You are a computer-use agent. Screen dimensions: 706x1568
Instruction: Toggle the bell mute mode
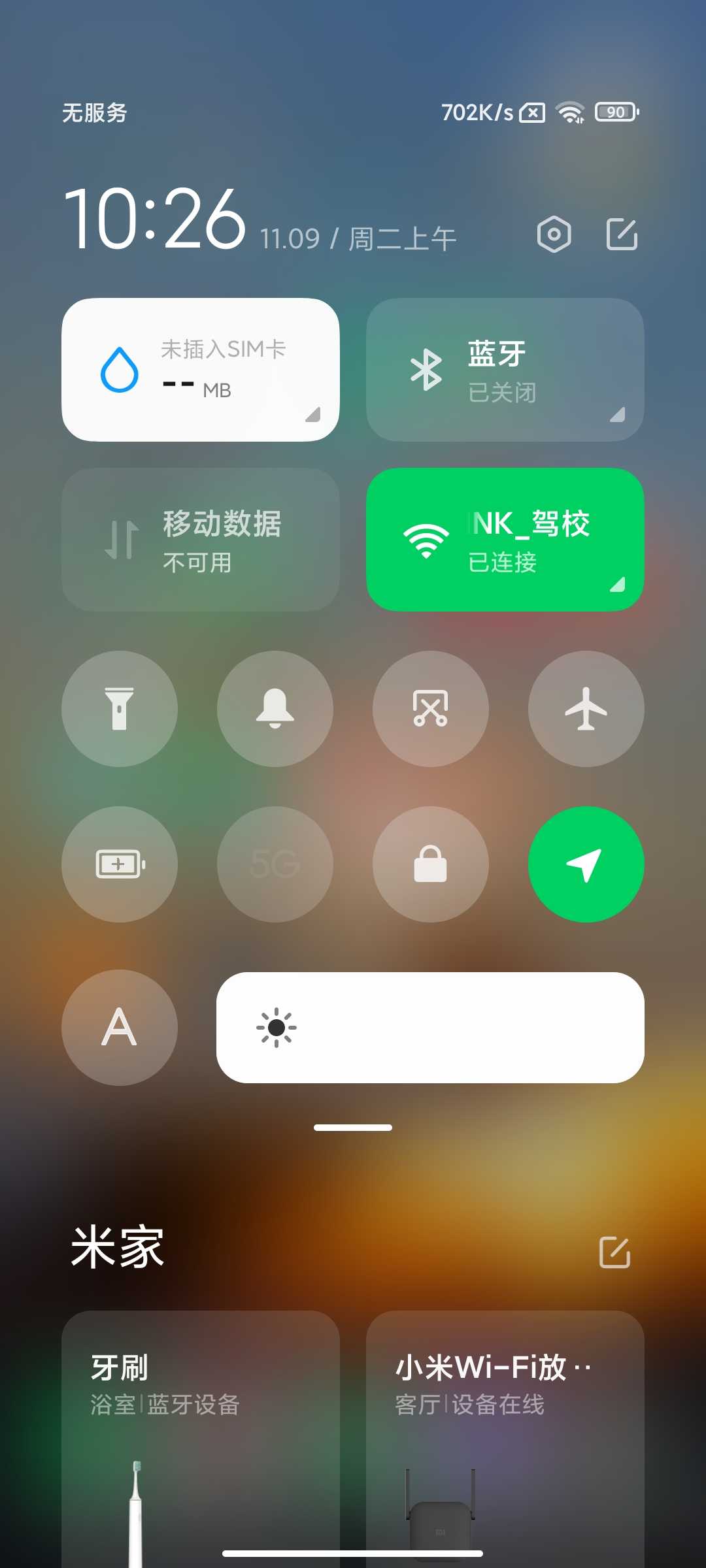coord(275,709)
